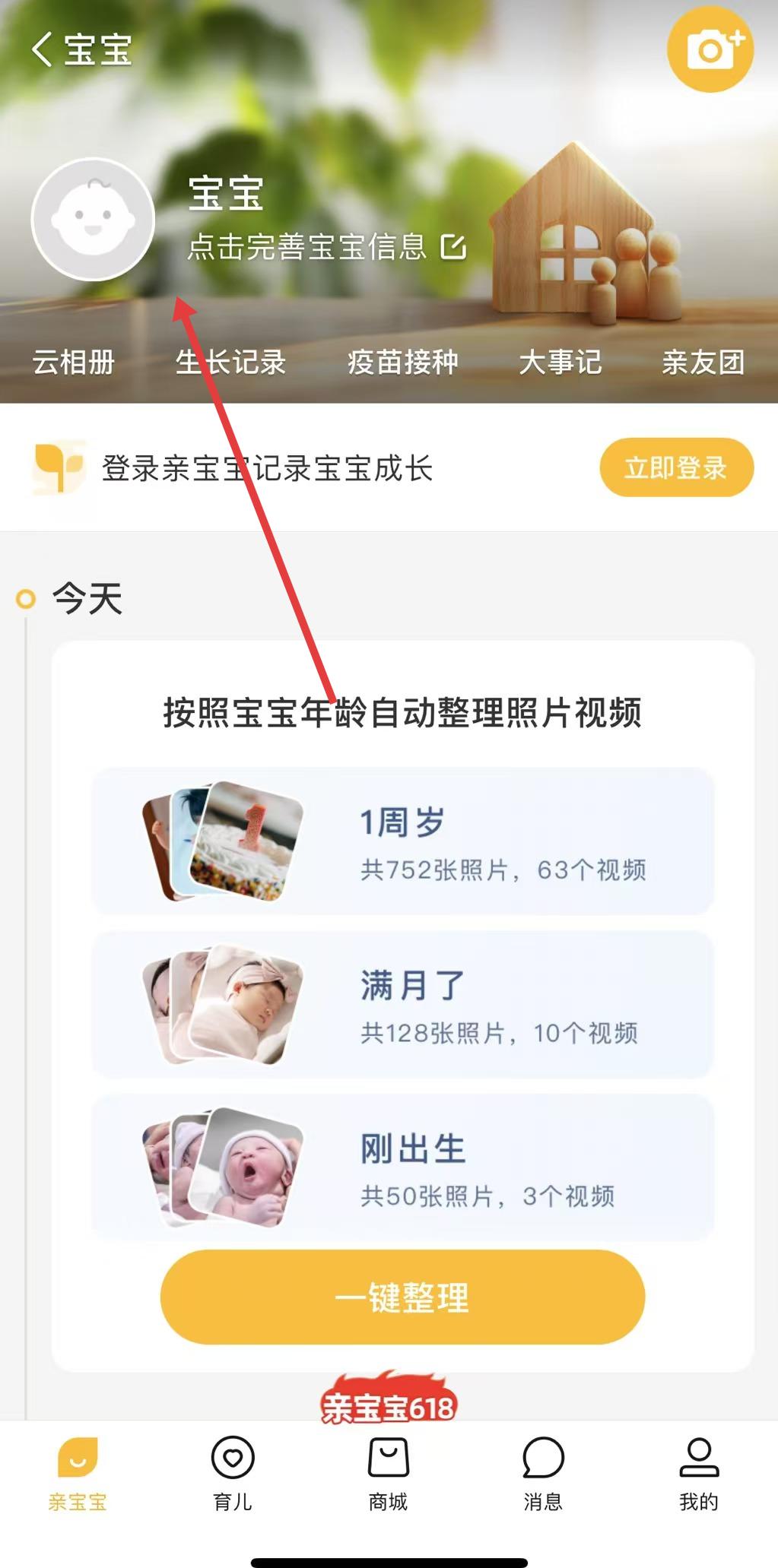The image size is (778, 1568).
Task: Open the baby avatar picture
Action: tap(93, 220)
